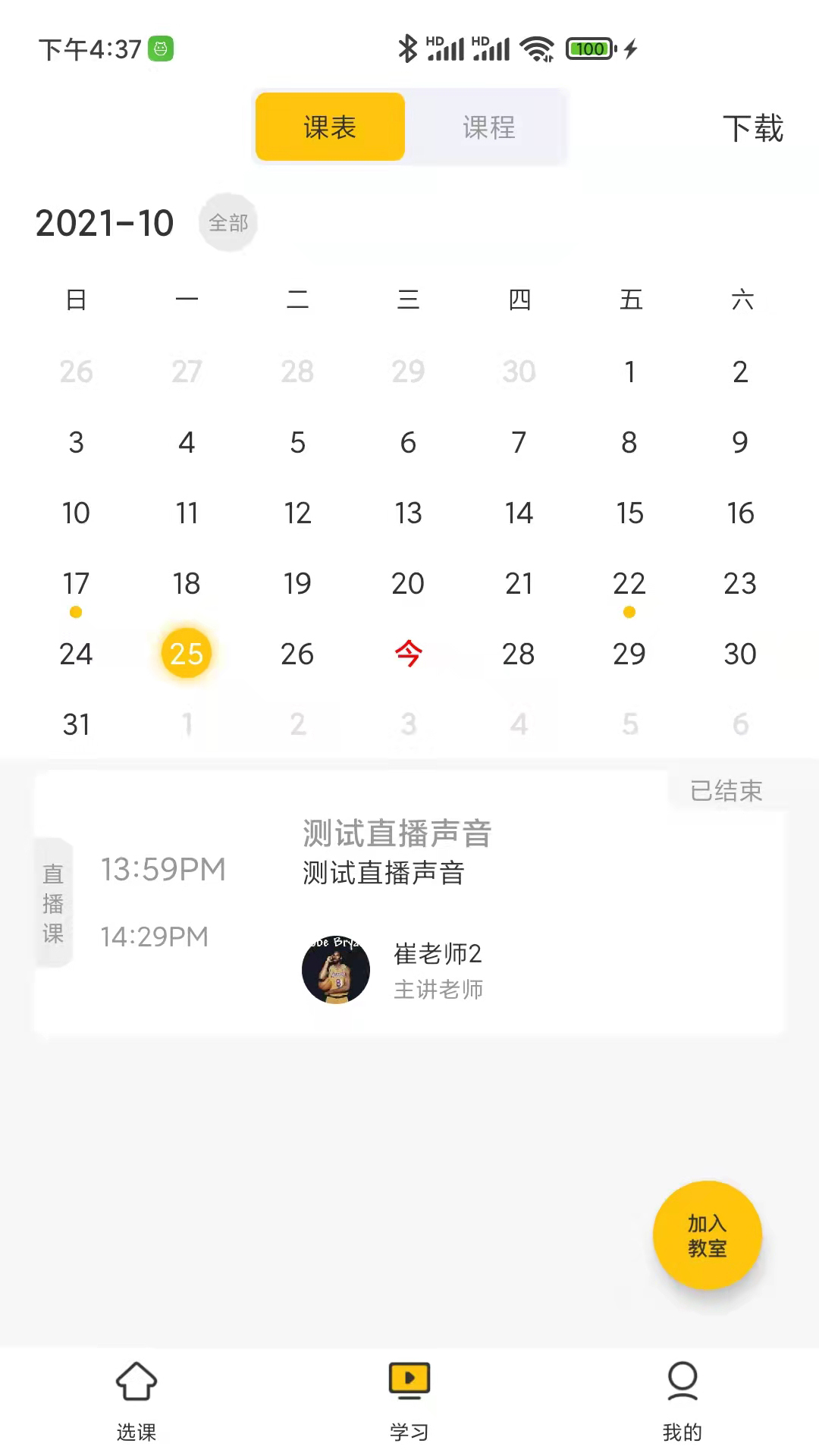Stay on the 课表 tab

point(329,127)
